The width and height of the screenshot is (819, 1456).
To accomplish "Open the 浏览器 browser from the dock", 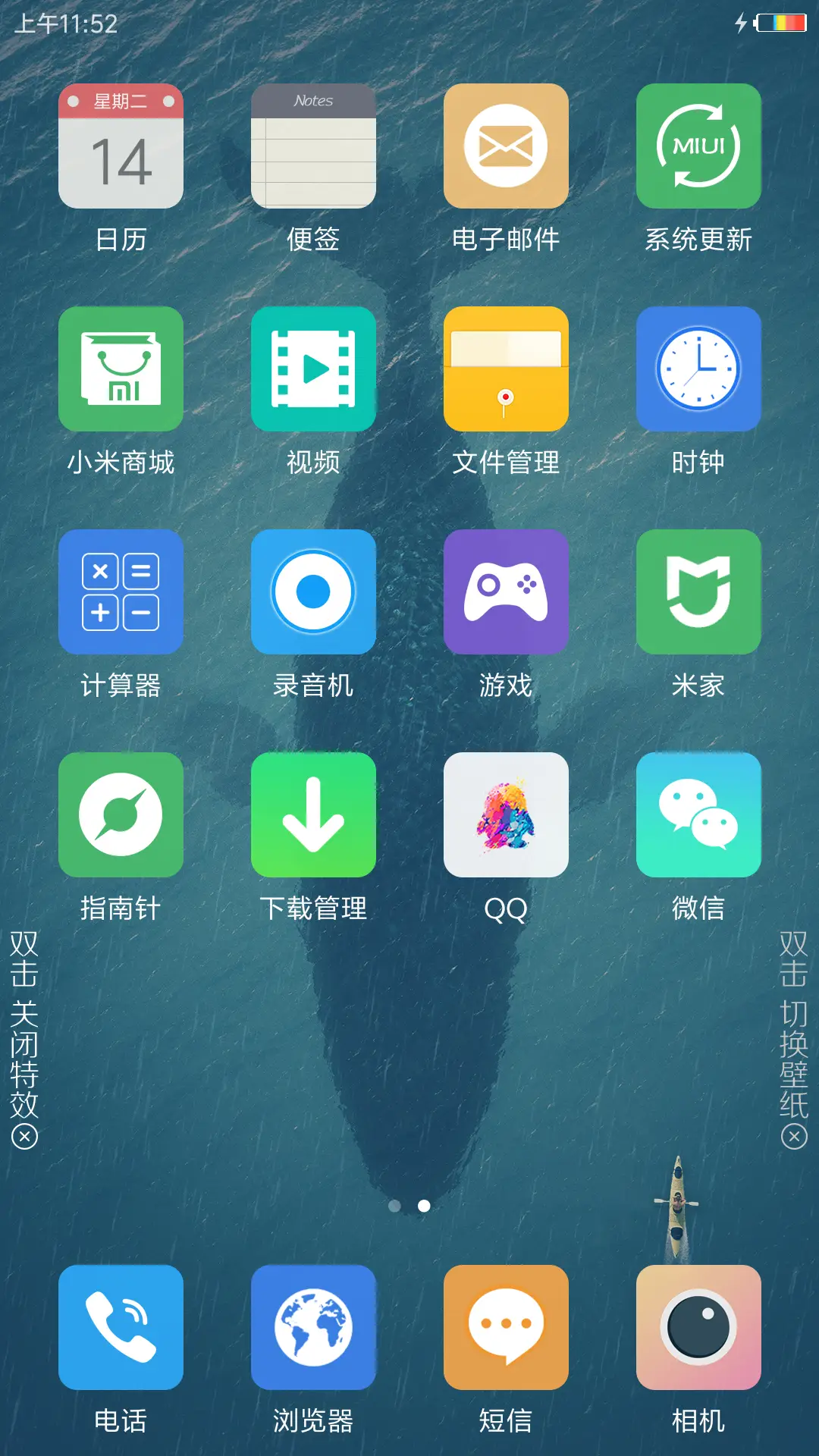I will pyautogui.click(x=313, y=1328).
